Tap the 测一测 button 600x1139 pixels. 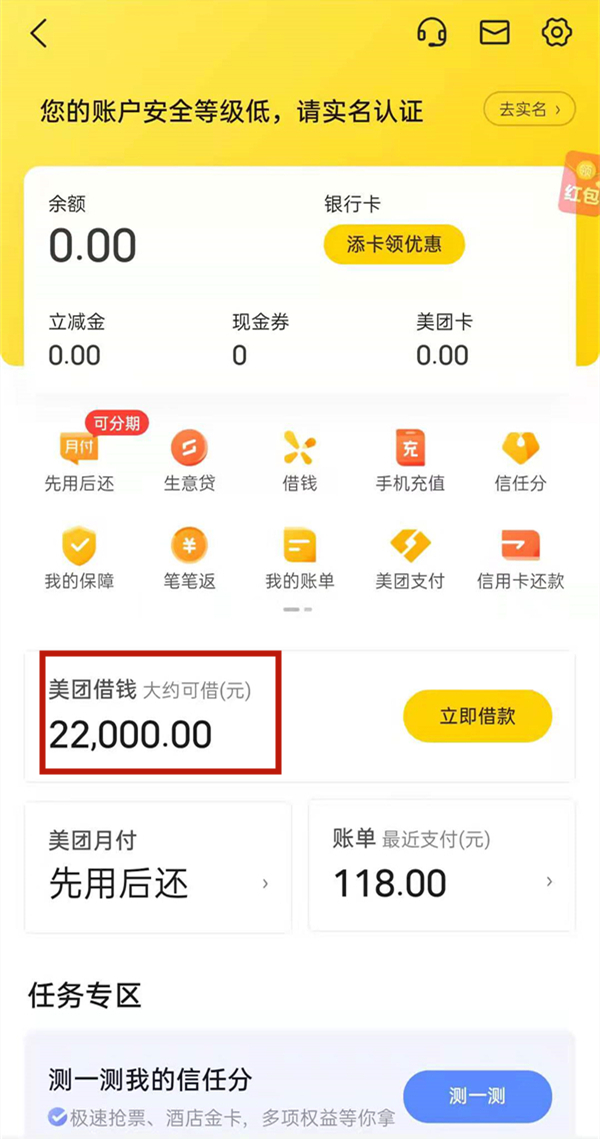477,1096
